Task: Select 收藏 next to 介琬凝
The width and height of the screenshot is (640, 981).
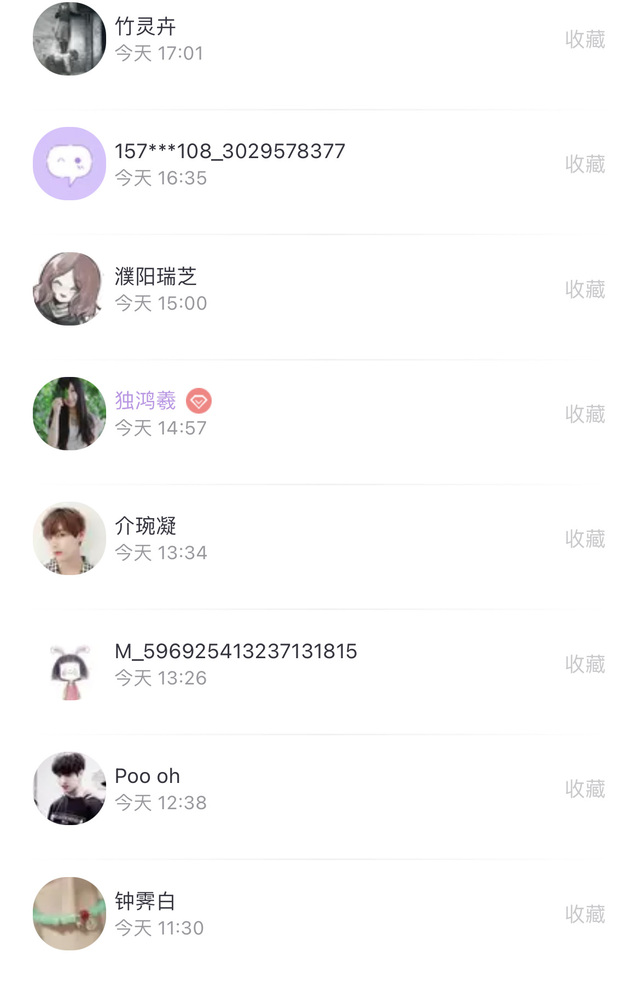Action: point(585,539)
